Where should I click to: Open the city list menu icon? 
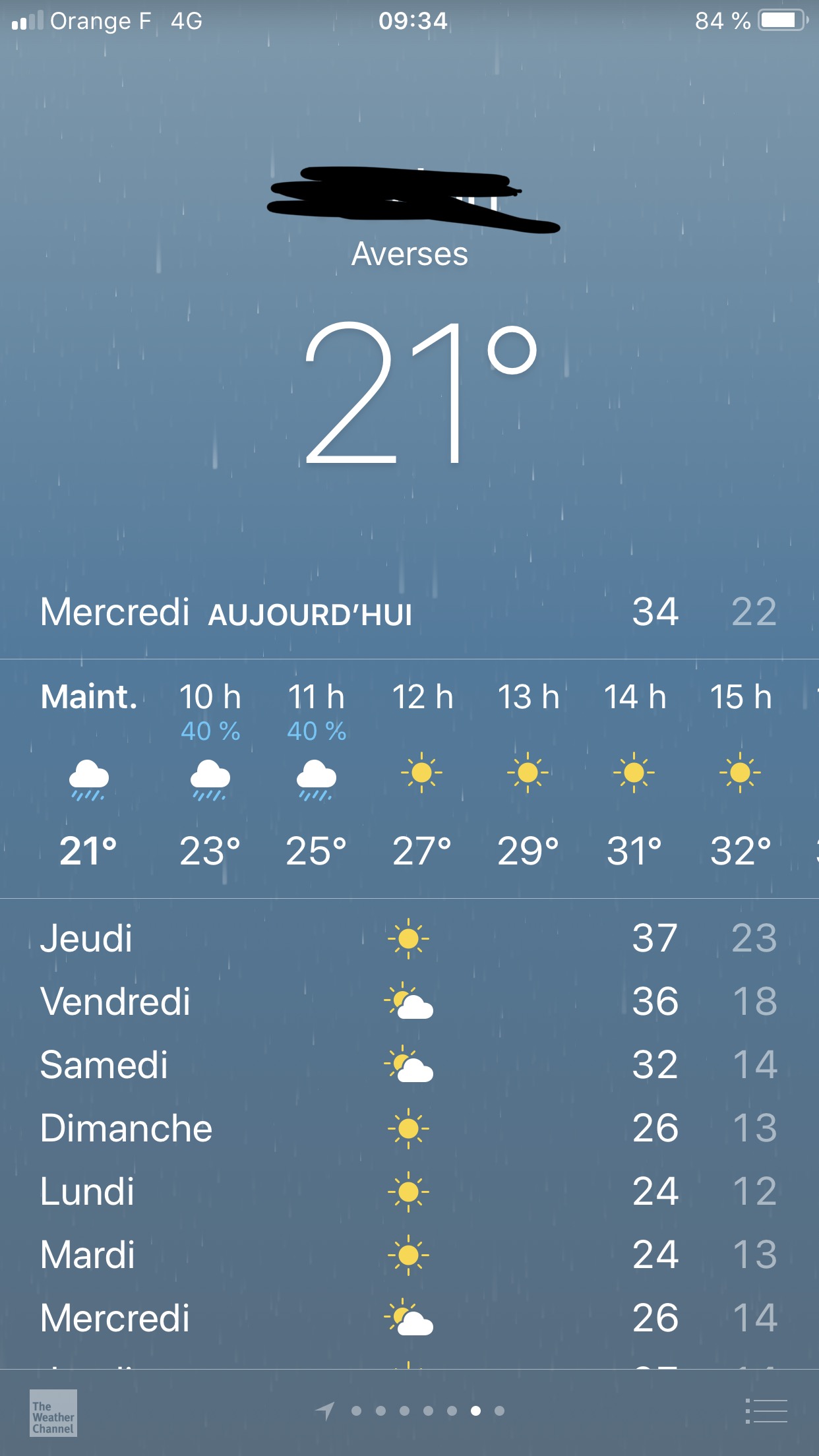(x=766, y=1411)
